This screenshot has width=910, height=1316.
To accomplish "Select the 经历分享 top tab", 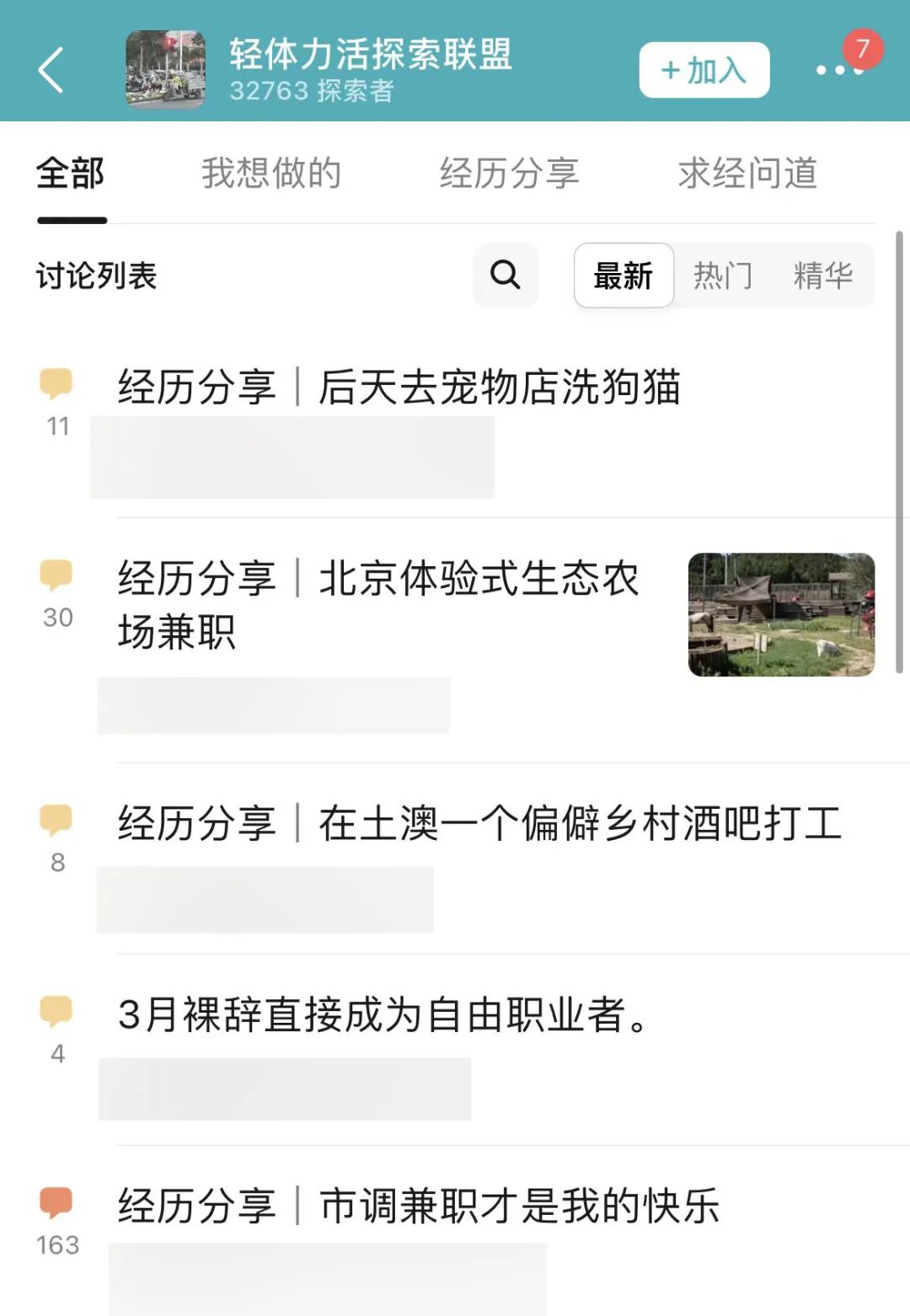I will coord(509,174).
